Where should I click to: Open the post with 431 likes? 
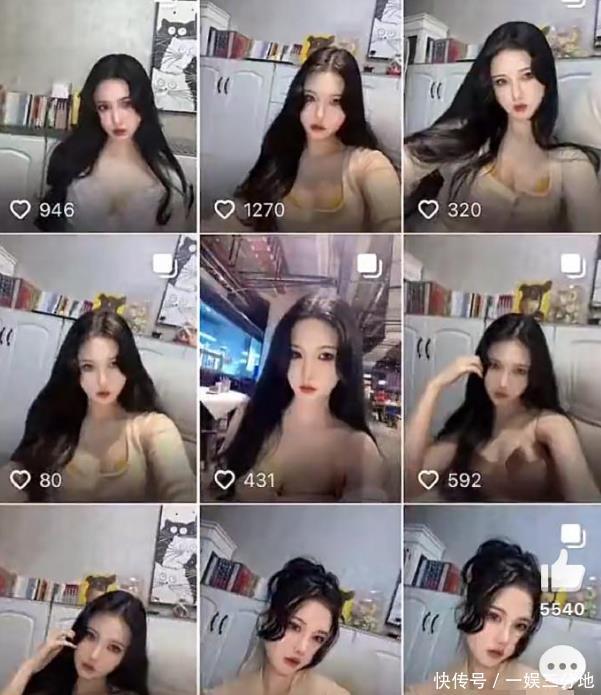tap(300, 367)
